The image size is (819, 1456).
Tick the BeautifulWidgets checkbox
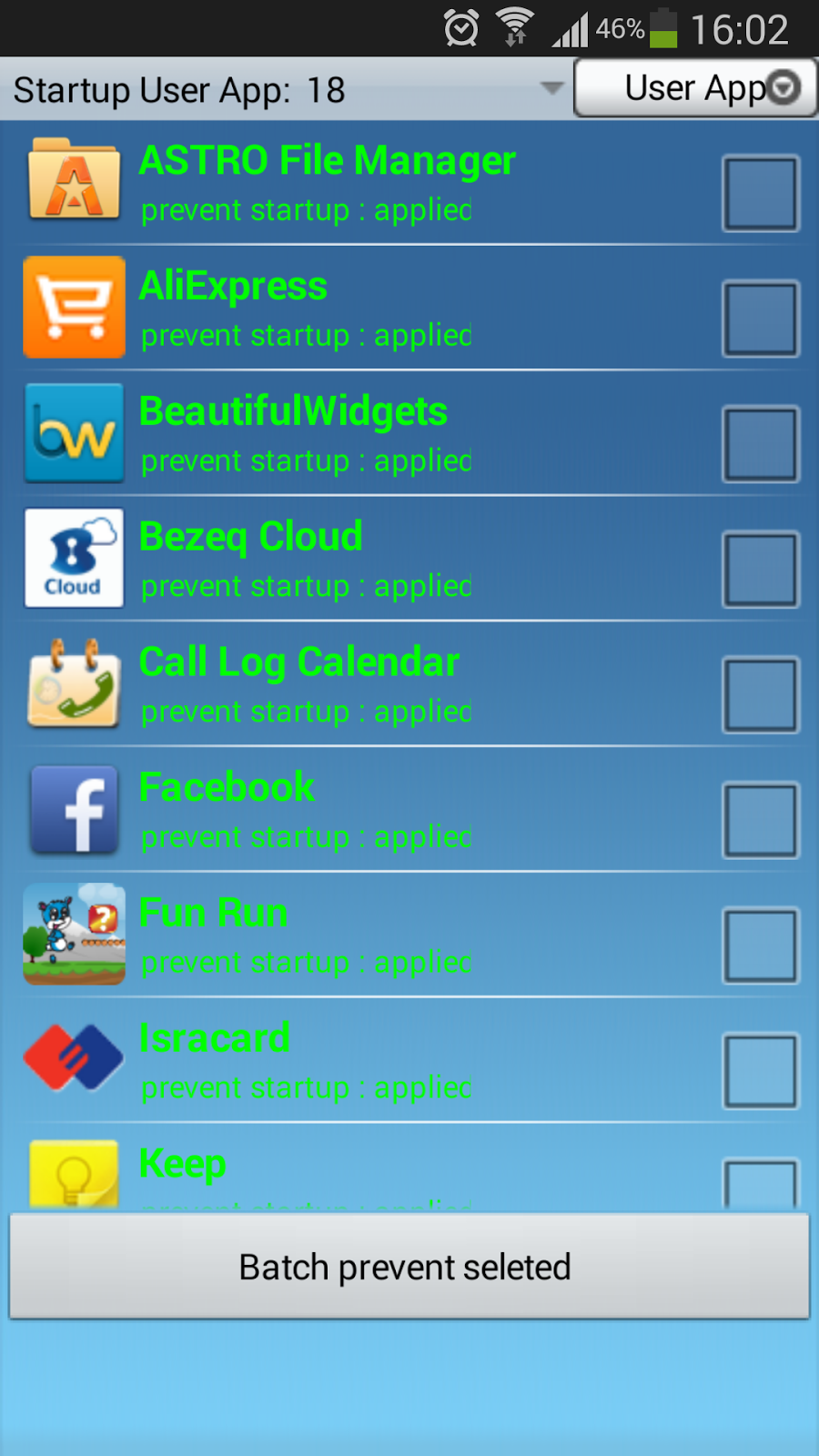[761, 444]
